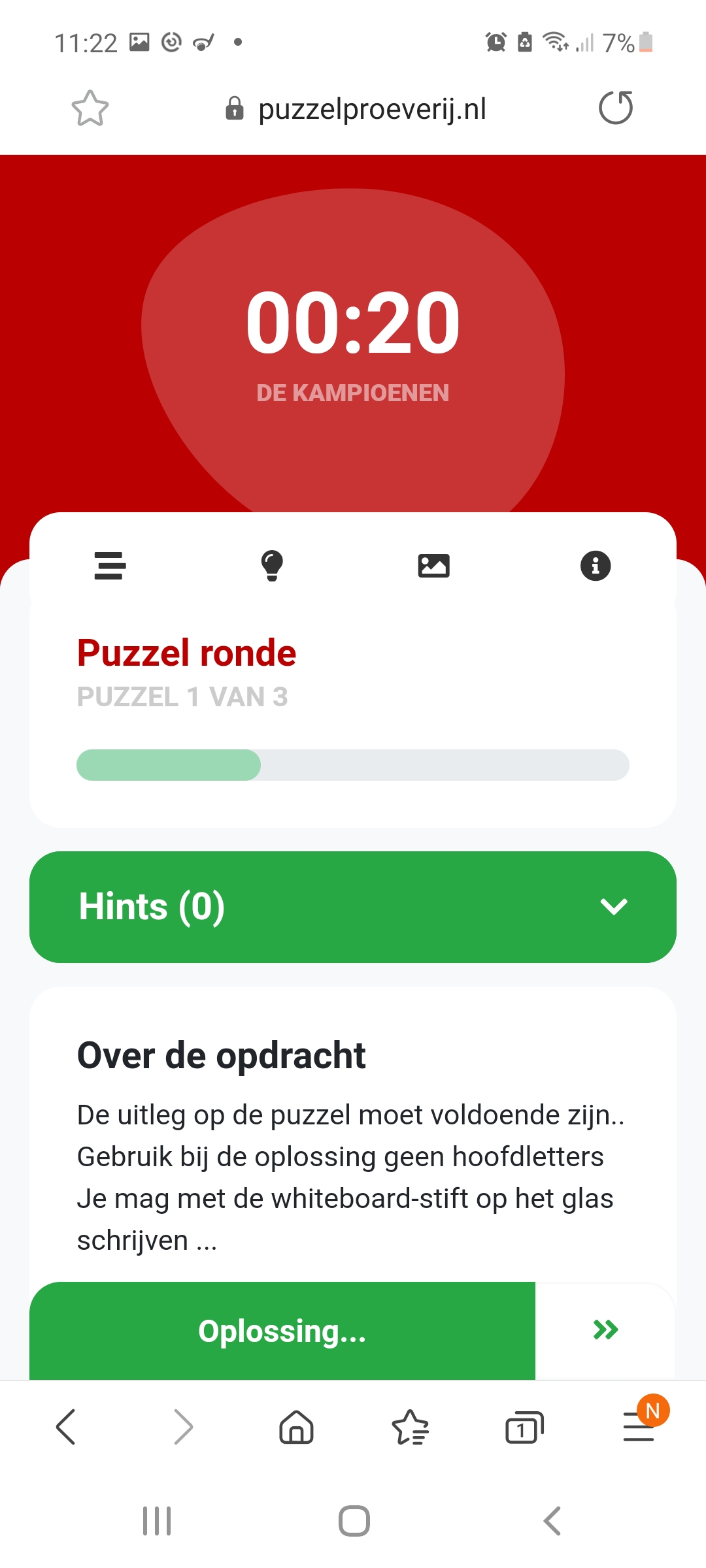
Task: Tap the green puzzle progress bar
Action: 168,765
